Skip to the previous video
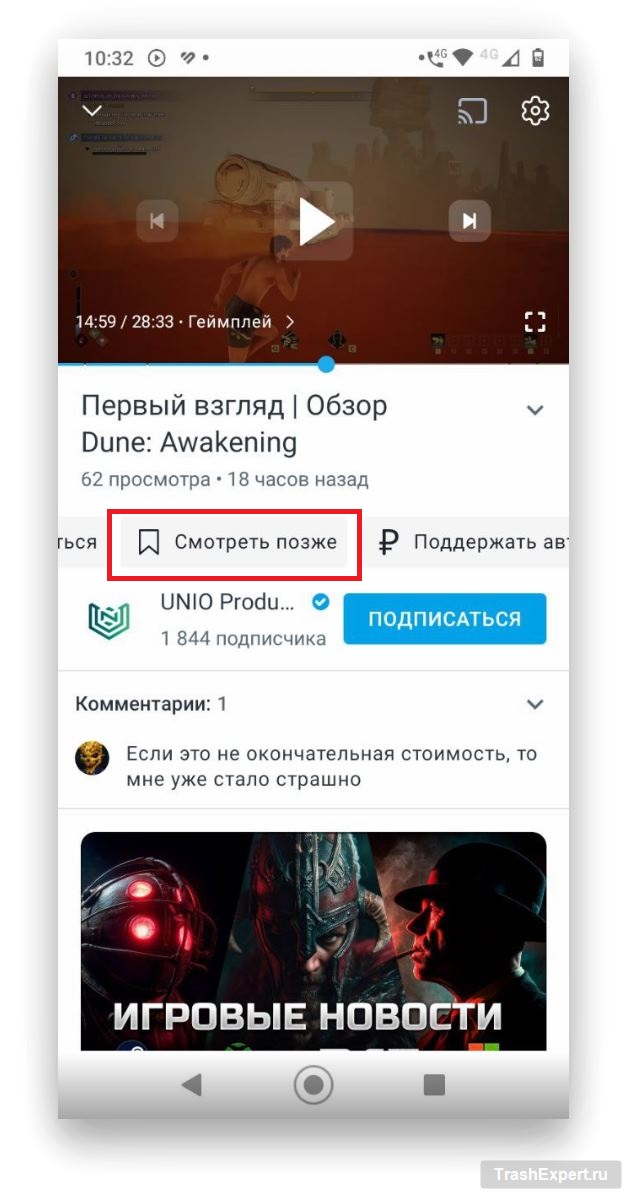The height and width of the screenshot is (1194, 627). point(157,221)
